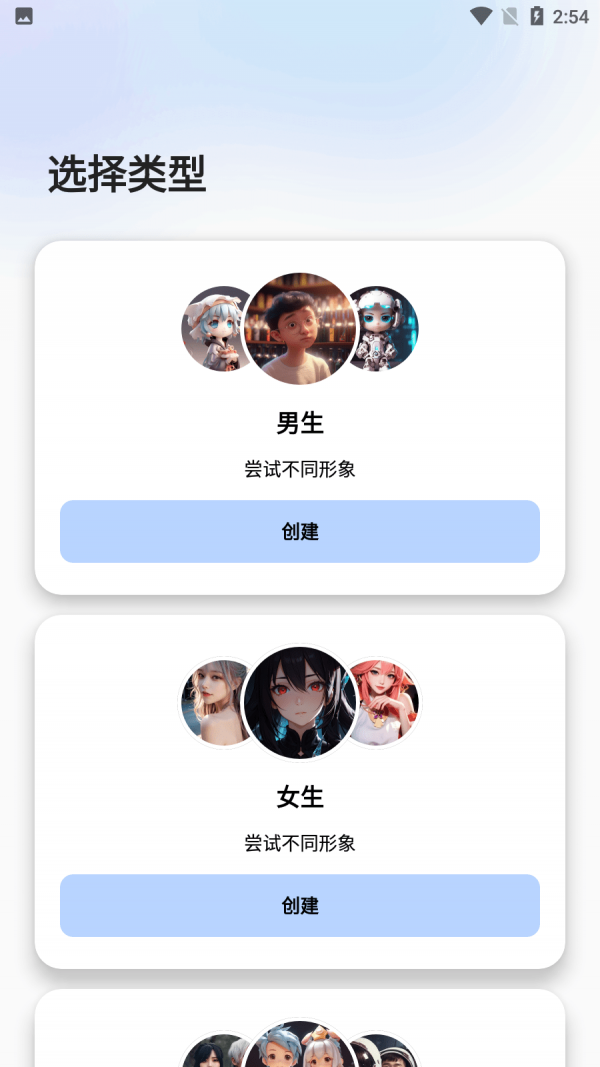This screenshot has height=1067, width=600.
Task: Tap 创建 under the 女生 card
Action: pyautogui.click(x=300, y=905)
